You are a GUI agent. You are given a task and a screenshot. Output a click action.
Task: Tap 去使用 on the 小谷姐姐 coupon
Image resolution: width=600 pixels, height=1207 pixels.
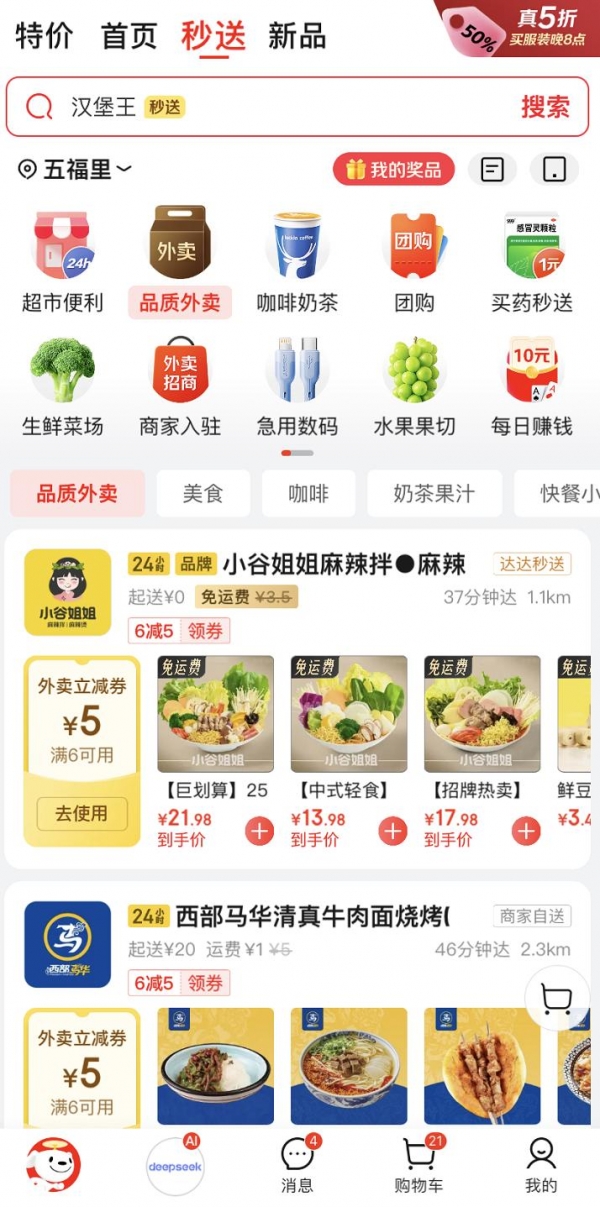tap(82, 813)
